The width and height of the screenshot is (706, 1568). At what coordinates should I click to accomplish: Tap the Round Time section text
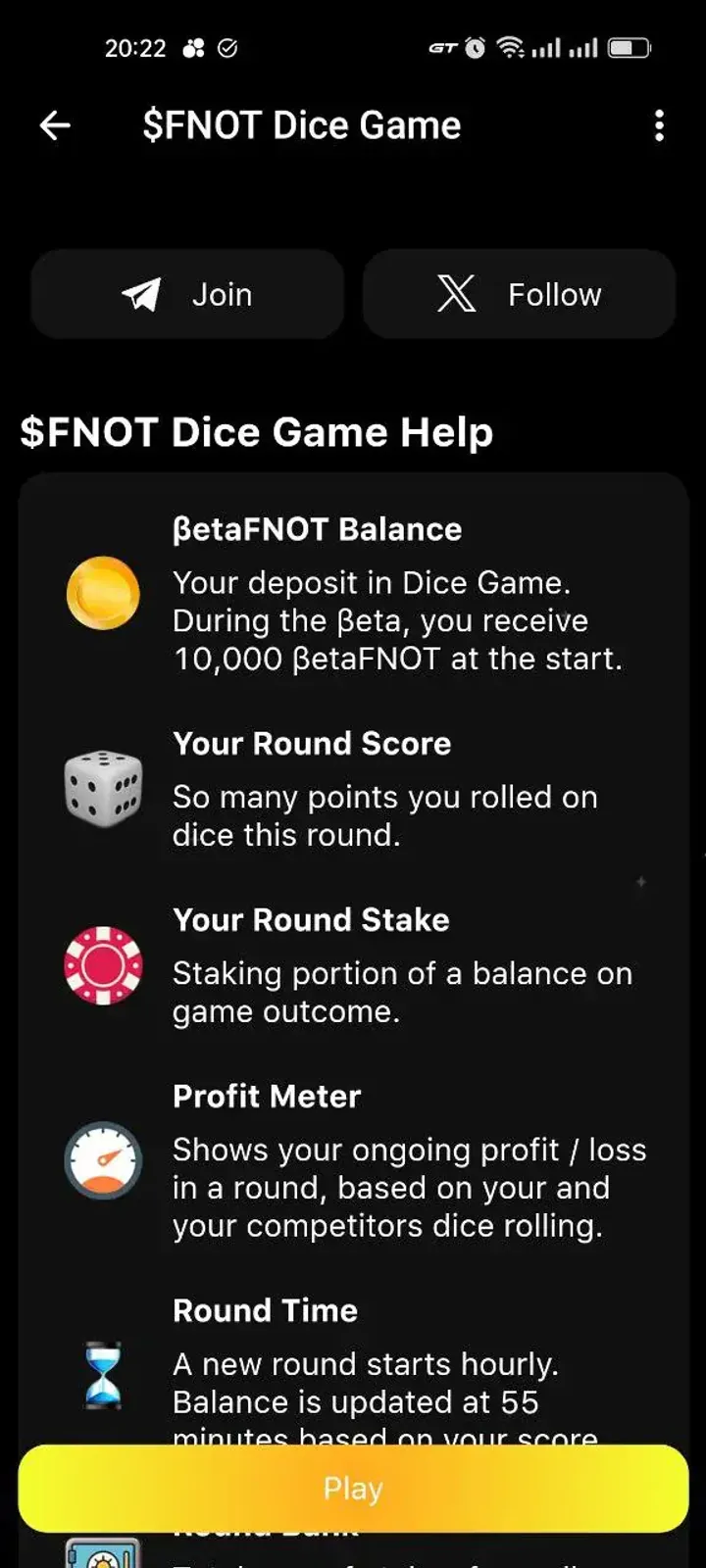click(x=265, y=1310)
